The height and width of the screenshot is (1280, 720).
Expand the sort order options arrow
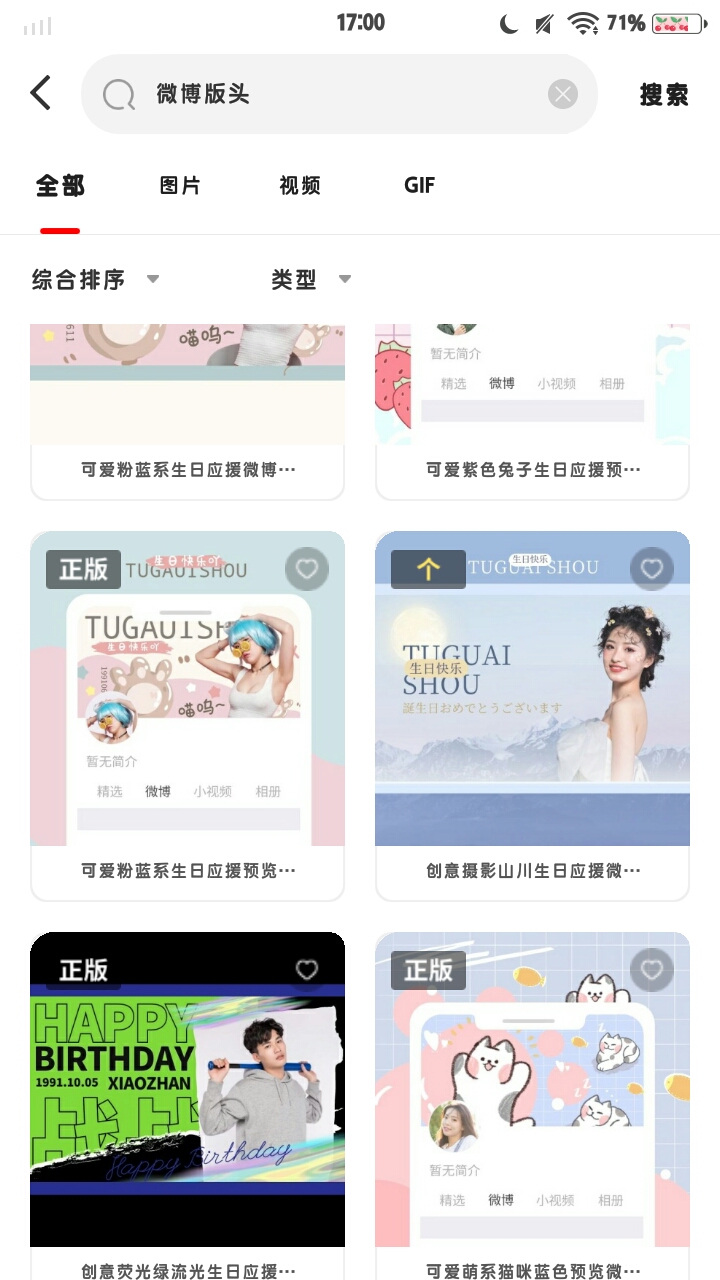click(x=153, y=281)
